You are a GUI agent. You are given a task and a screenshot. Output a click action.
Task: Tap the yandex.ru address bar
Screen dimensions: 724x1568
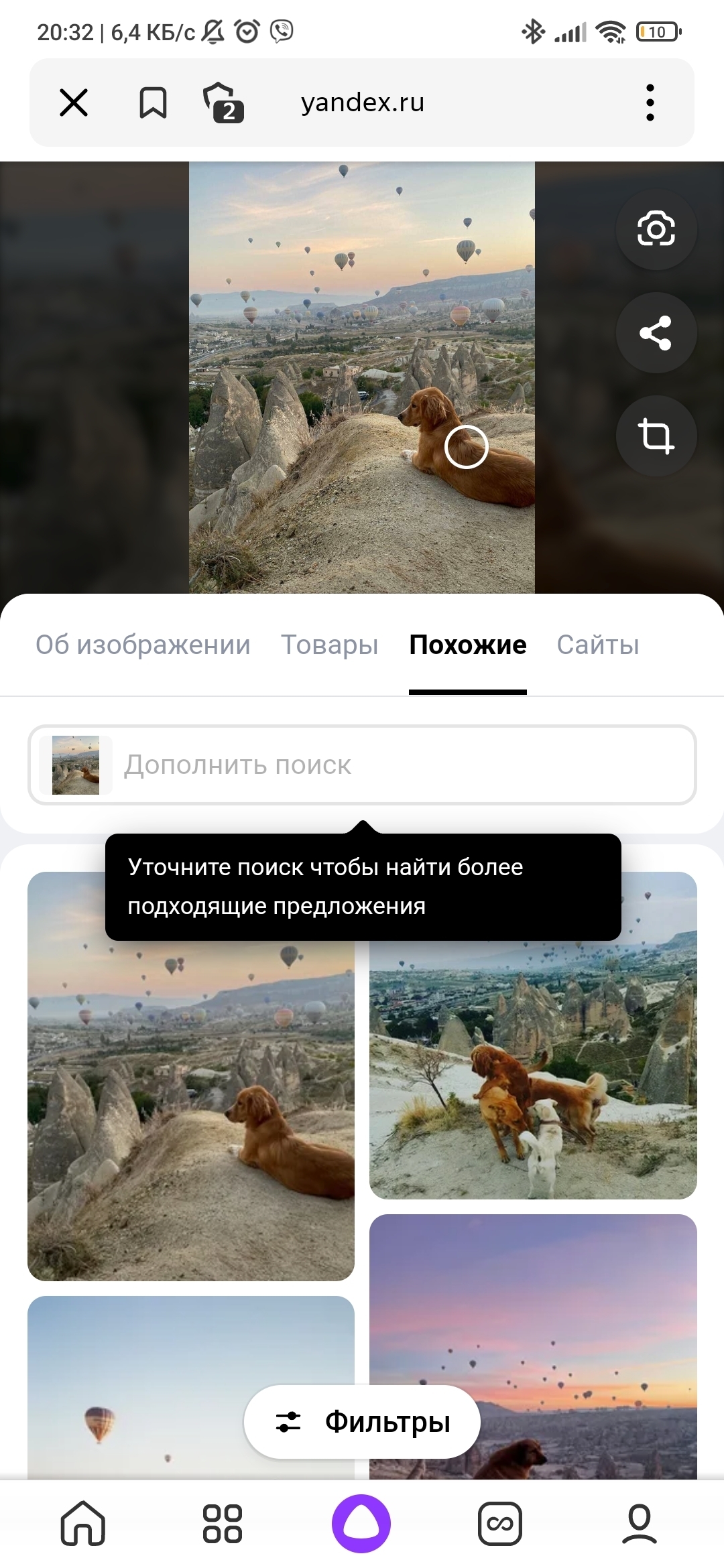[x=363, y=103]
